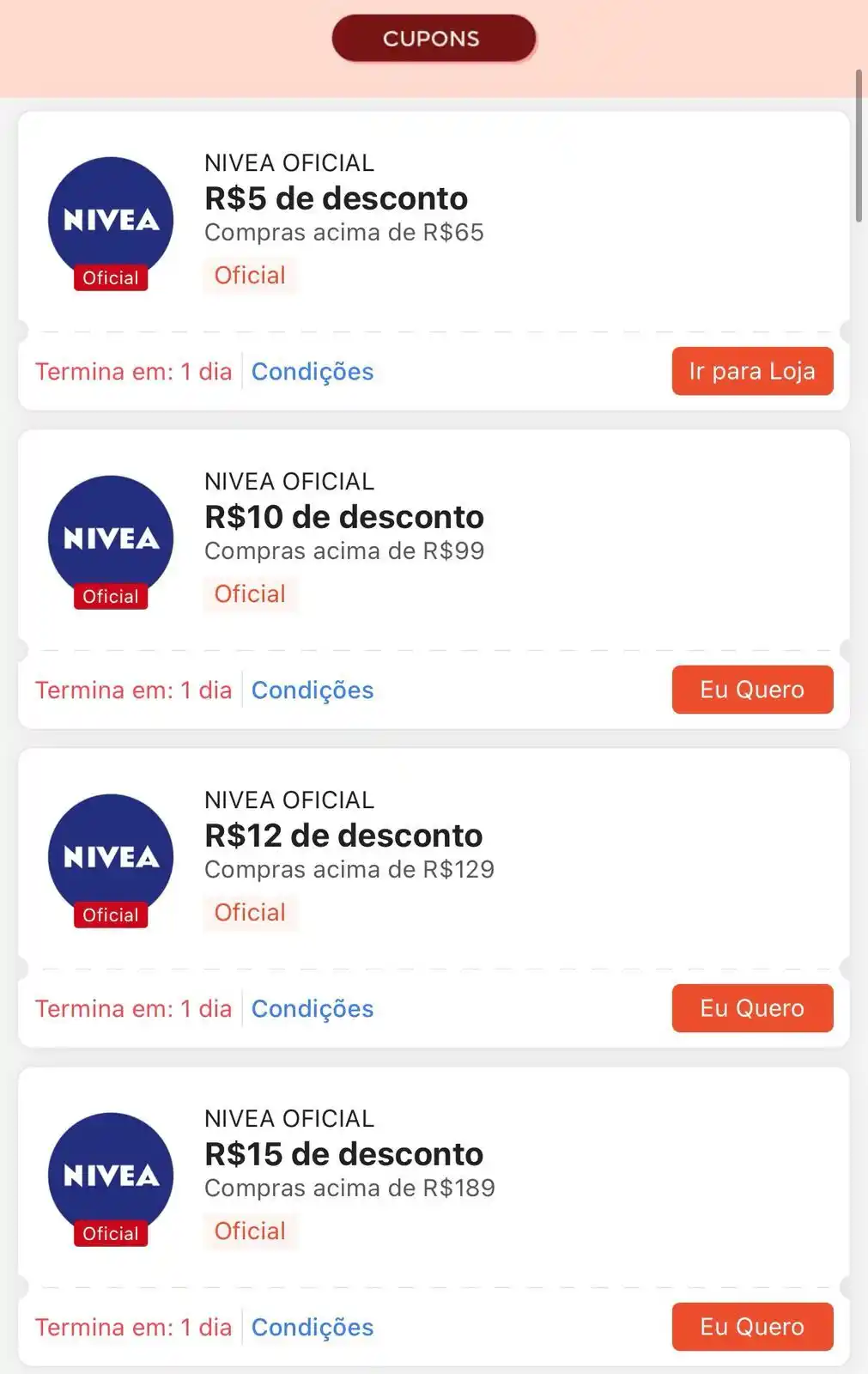Viewport: 868px width, 1374px height.
Task: Claim the R$15 de desconto coupon
Action: coord(752,1327)
